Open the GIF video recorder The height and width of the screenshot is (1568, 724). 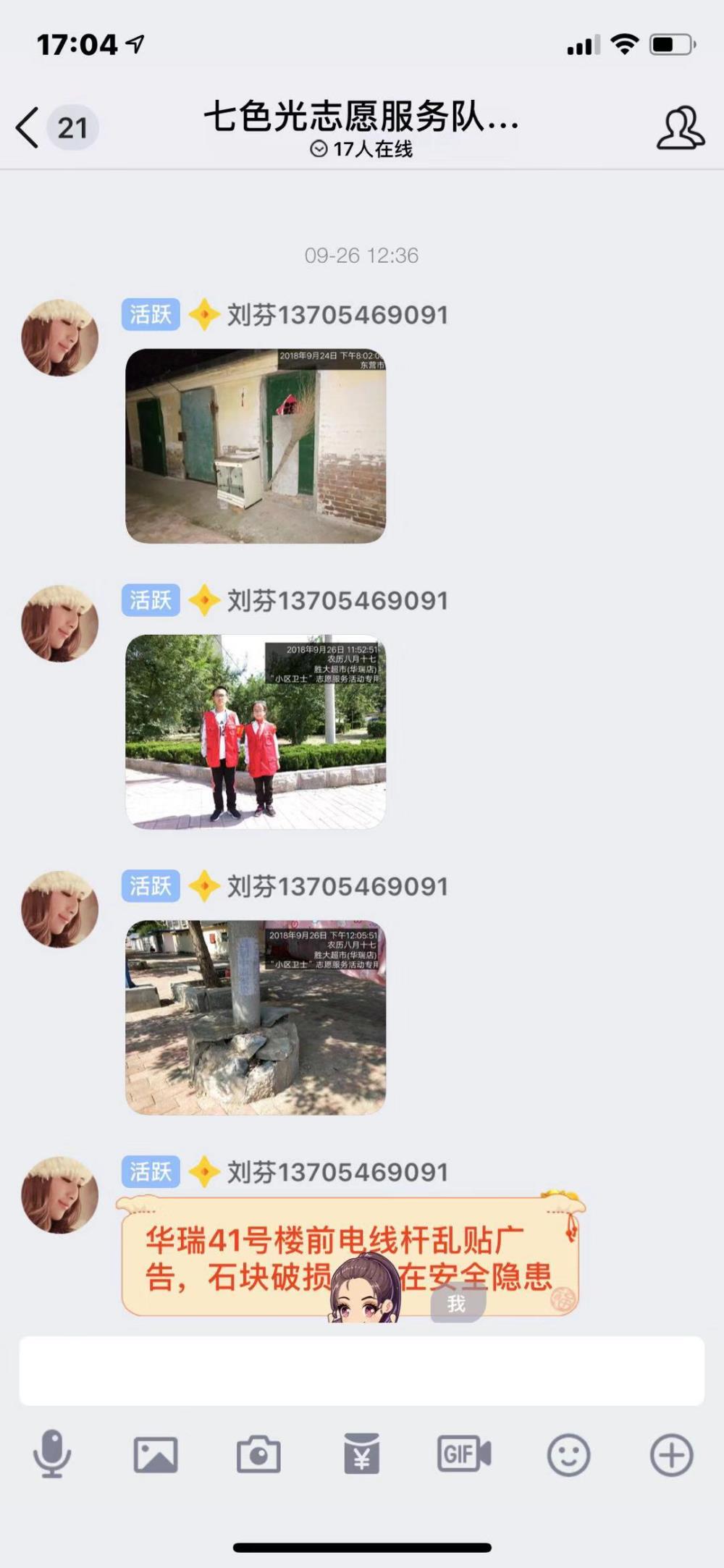465,1454
